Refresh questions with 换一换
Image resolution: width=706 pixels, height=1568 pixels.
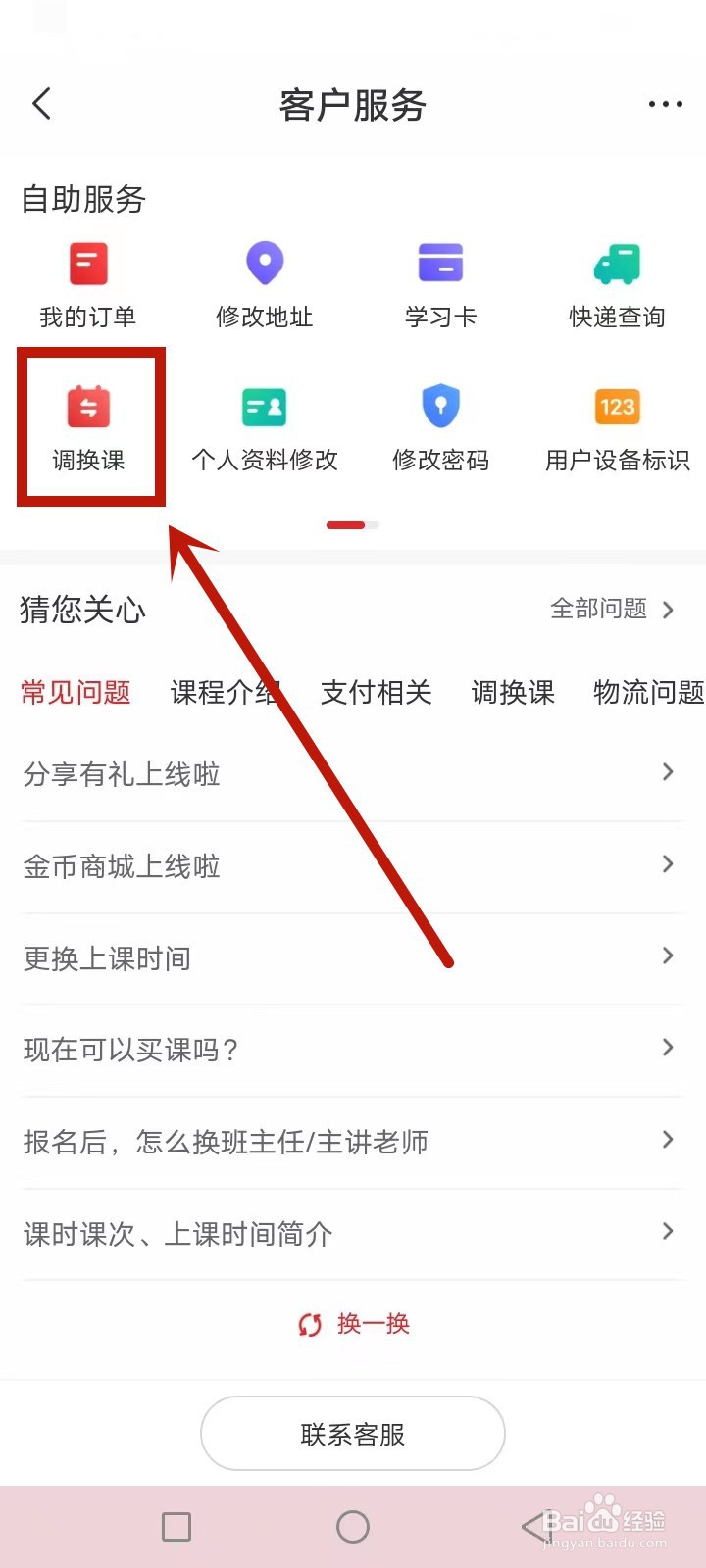click(353, 1324)
